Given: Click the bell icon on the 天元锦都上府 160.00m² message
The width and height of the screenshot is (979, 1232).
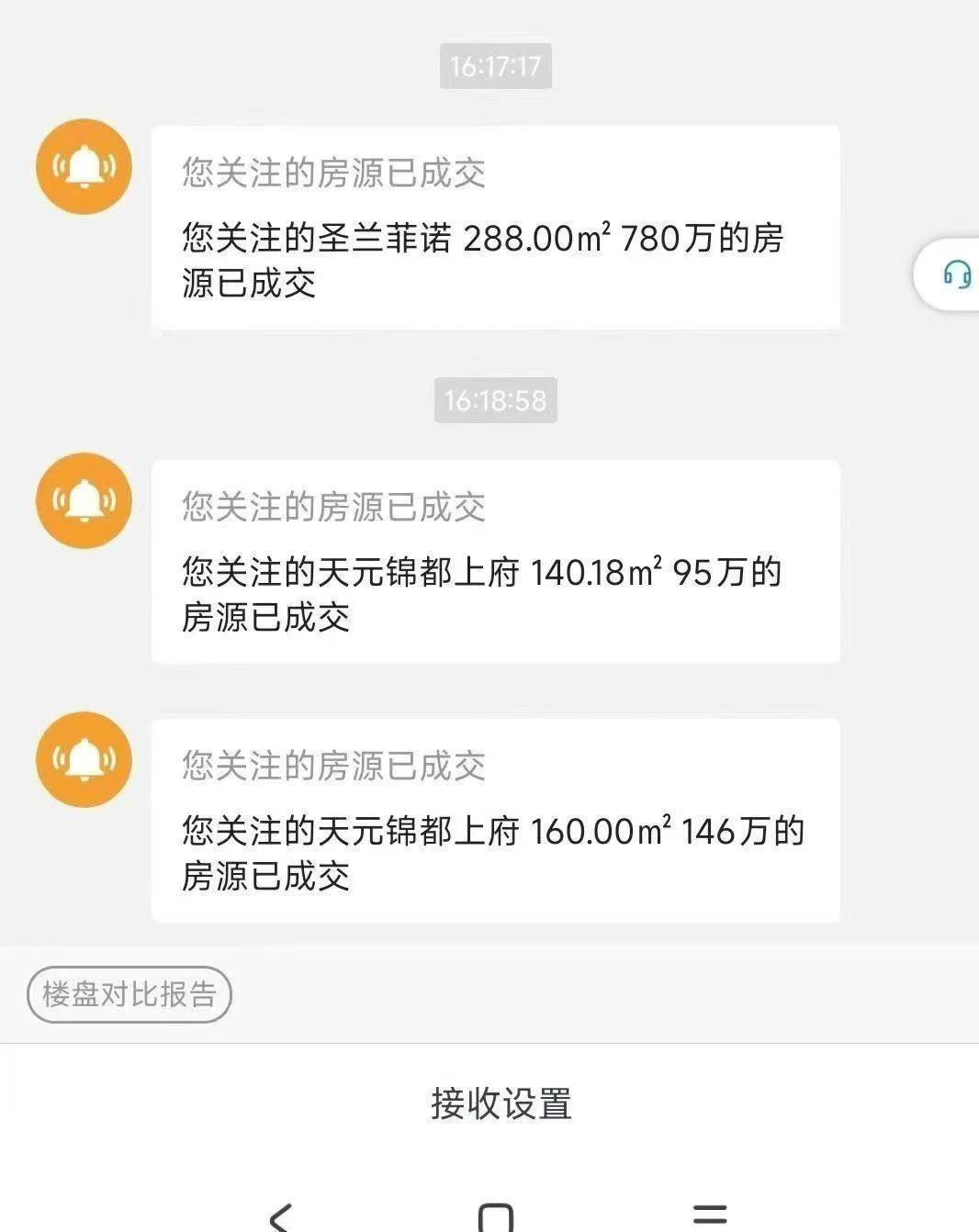Looking at the screenshot, I should [x=83, y=760].
